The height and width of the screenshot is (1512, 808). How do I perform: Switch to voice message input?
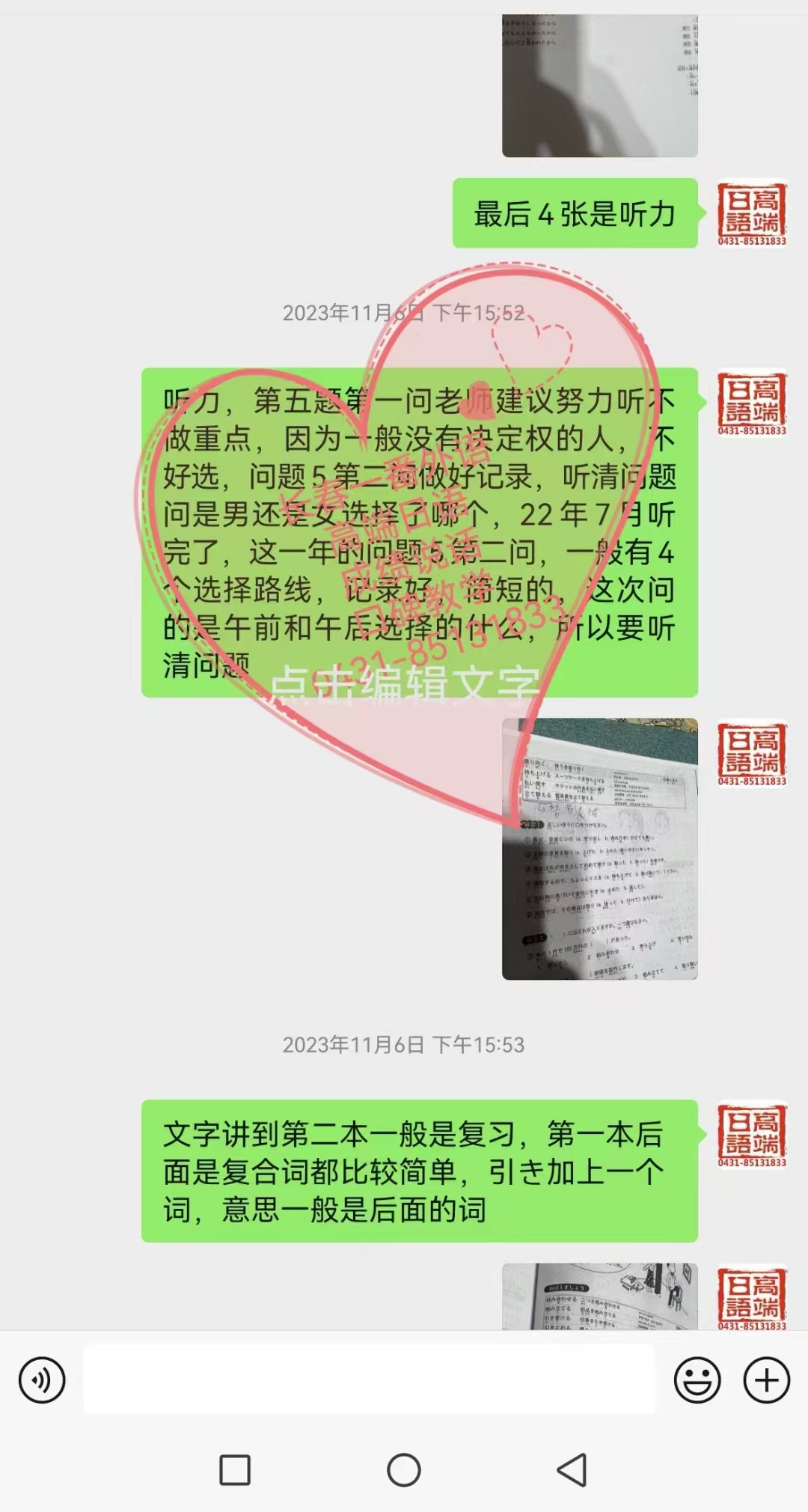[x=42, y=1380]
